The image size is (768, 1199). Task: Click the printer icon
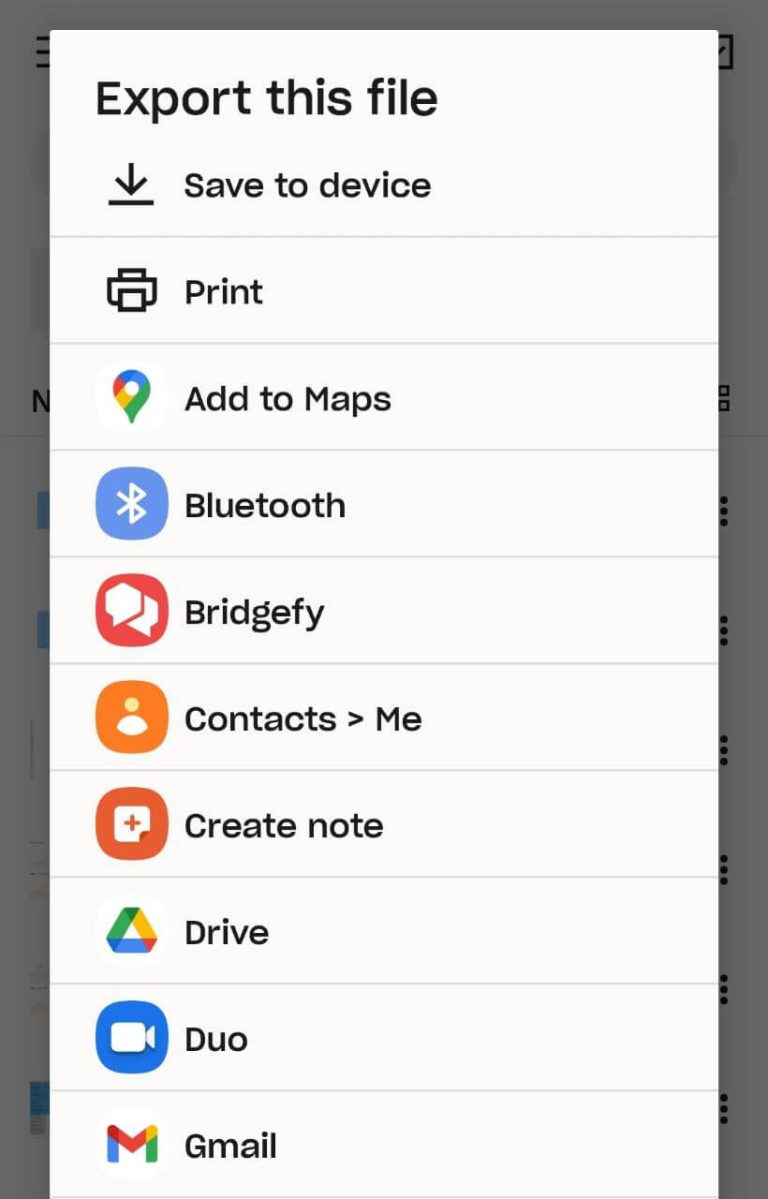click(x=130, y=291)
